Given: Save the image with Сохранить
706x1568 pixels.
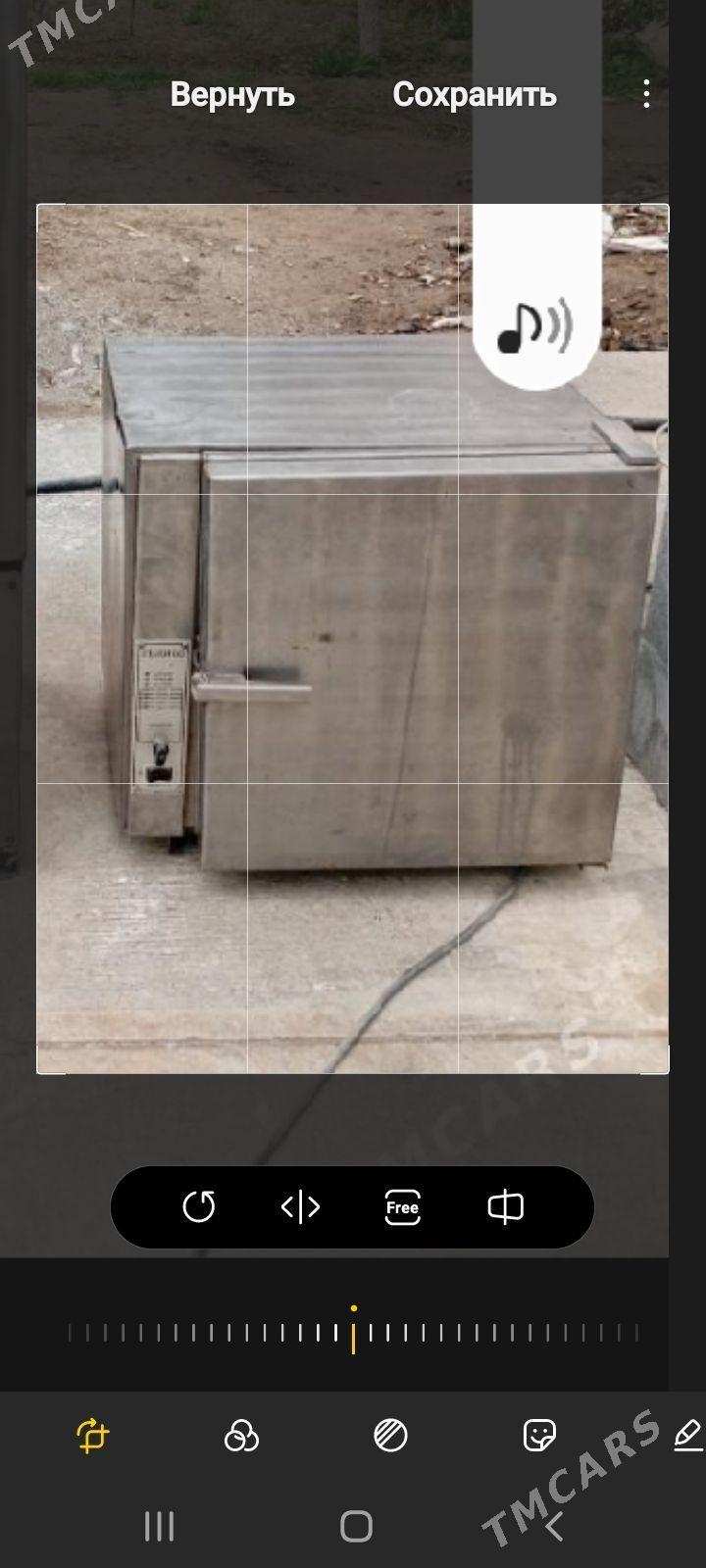Looking at the screenshot, I should [475, 94].
